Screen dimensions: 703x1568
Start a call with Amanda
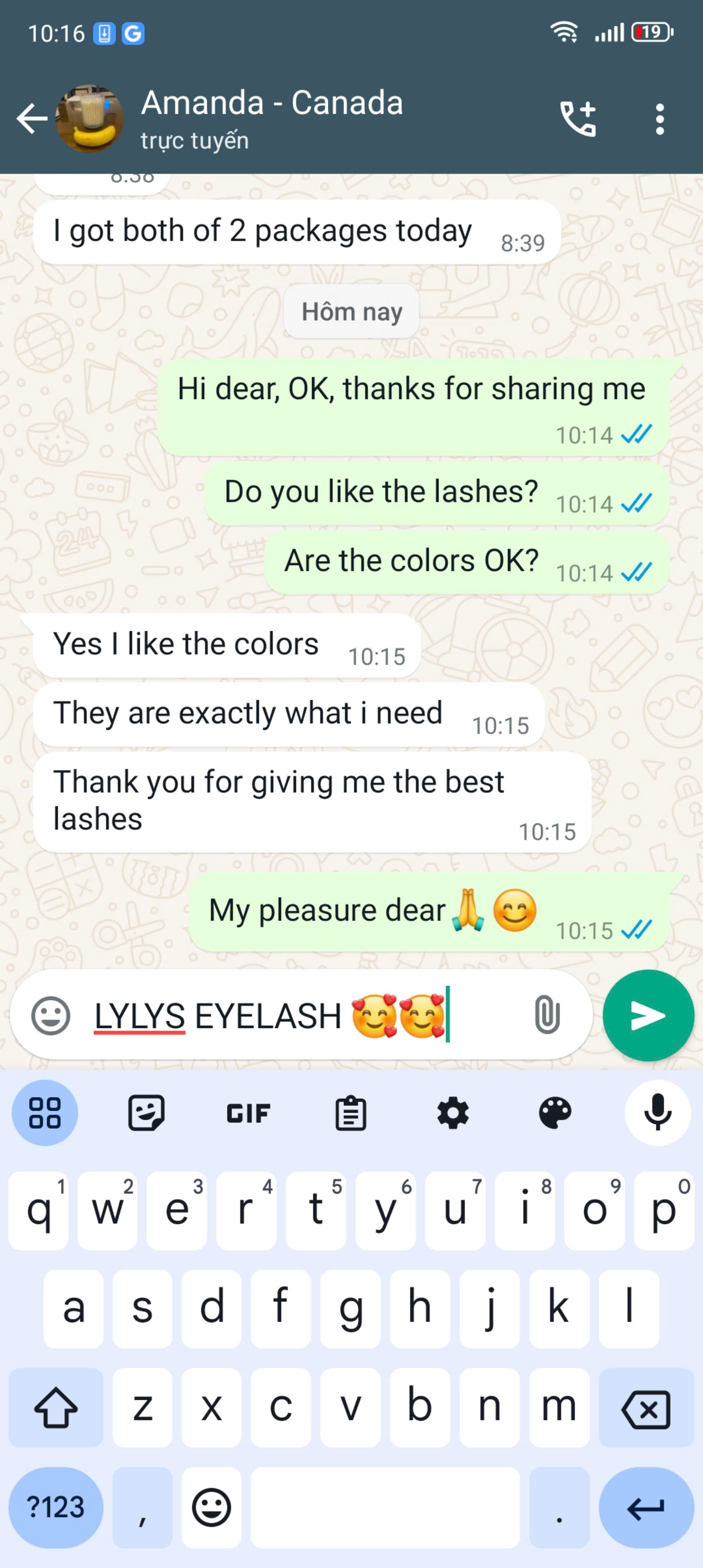click(578, 118)
